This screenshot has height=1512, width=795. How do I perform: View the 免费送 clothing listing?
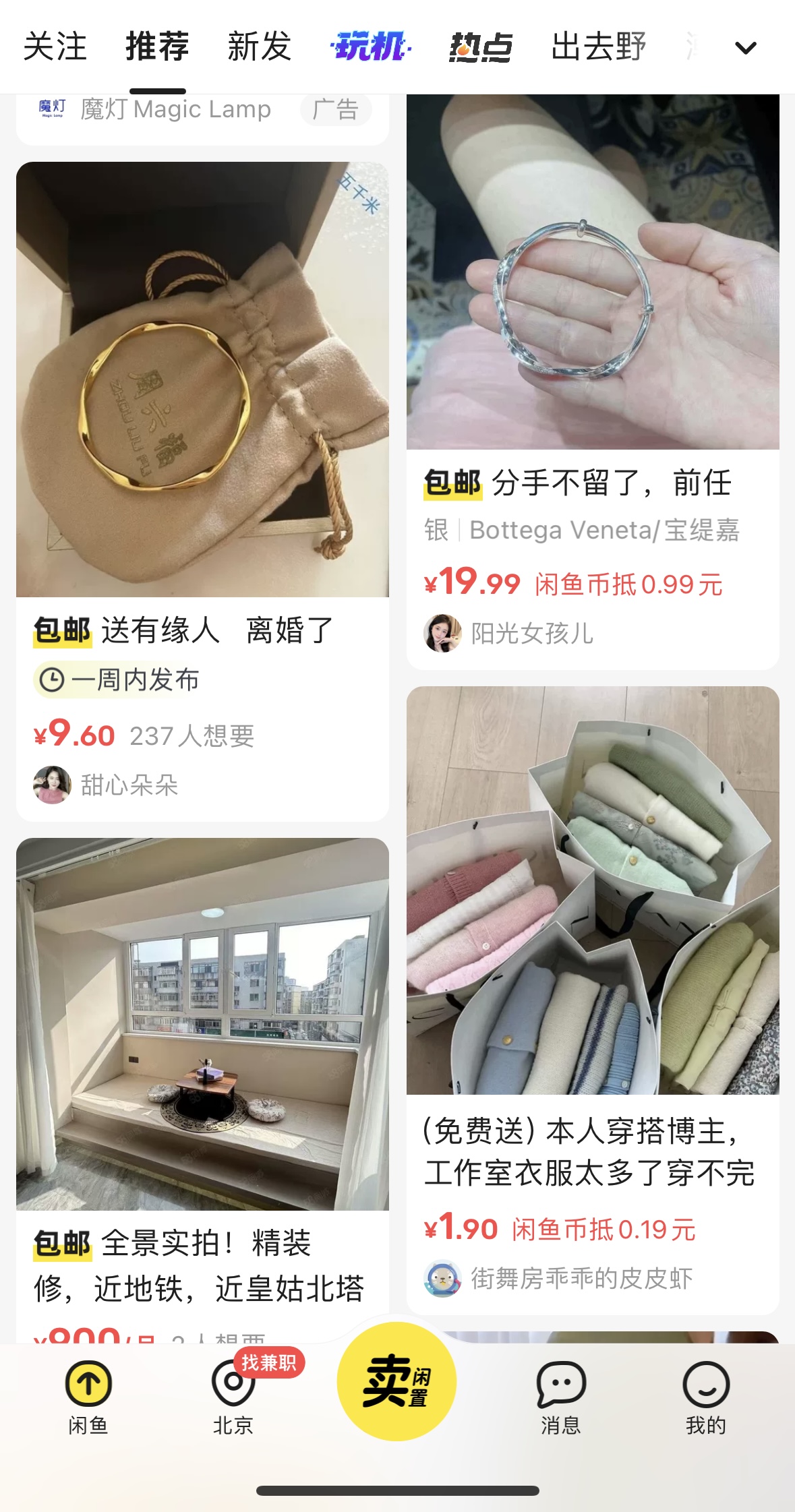tap(592, 944)
